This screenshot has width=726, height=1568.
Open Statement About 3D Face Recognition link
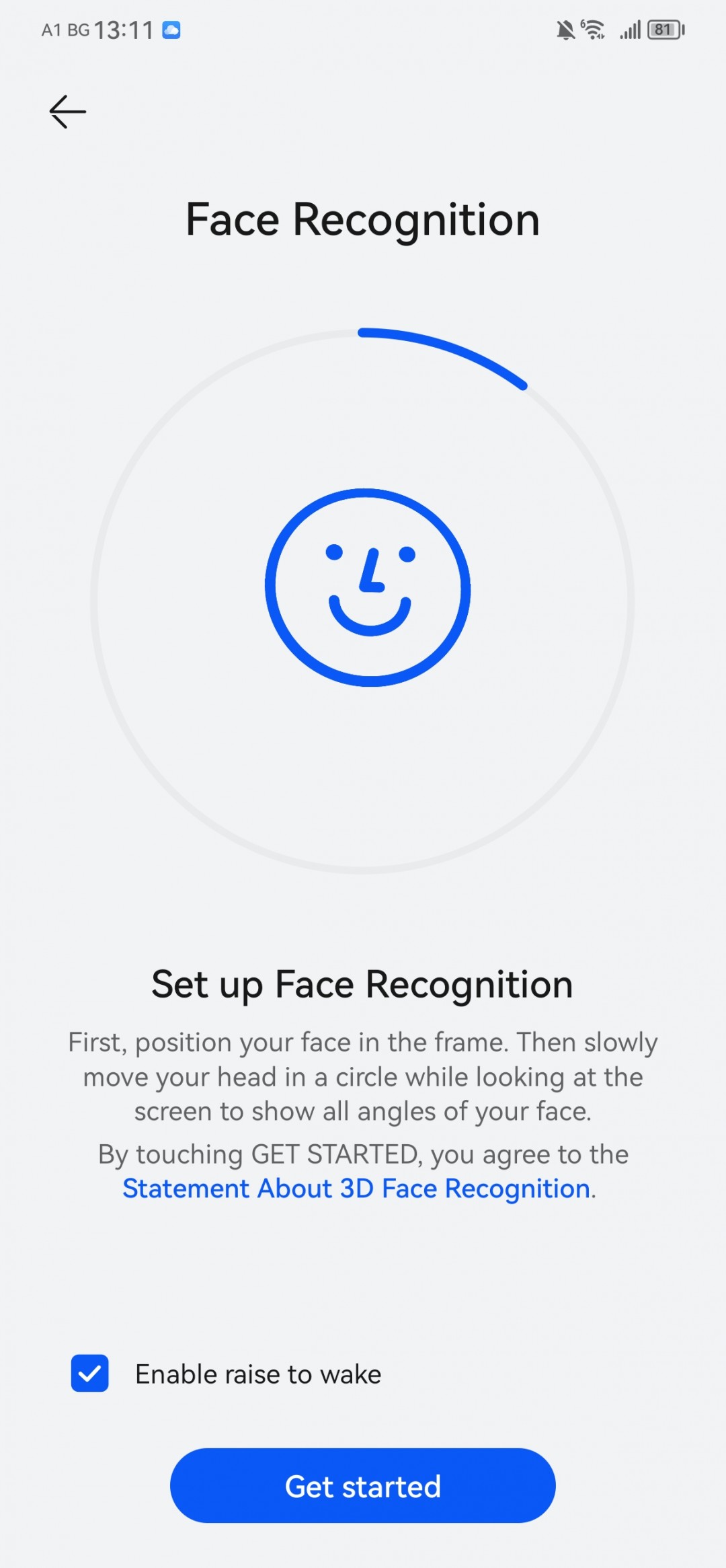click(356, 1189)
